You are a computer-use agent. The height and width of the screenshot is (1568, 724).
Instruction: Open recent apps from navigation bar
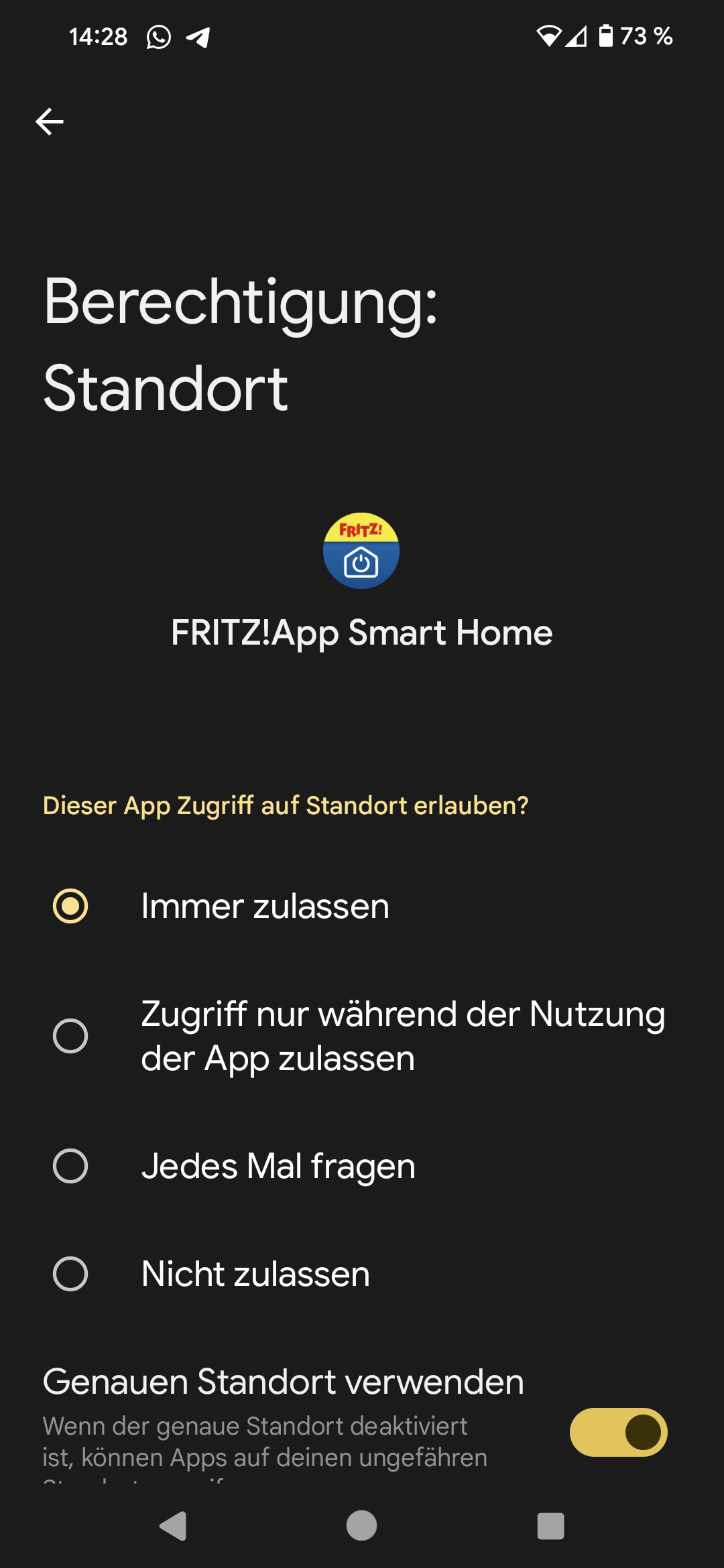click(550, 1526)
